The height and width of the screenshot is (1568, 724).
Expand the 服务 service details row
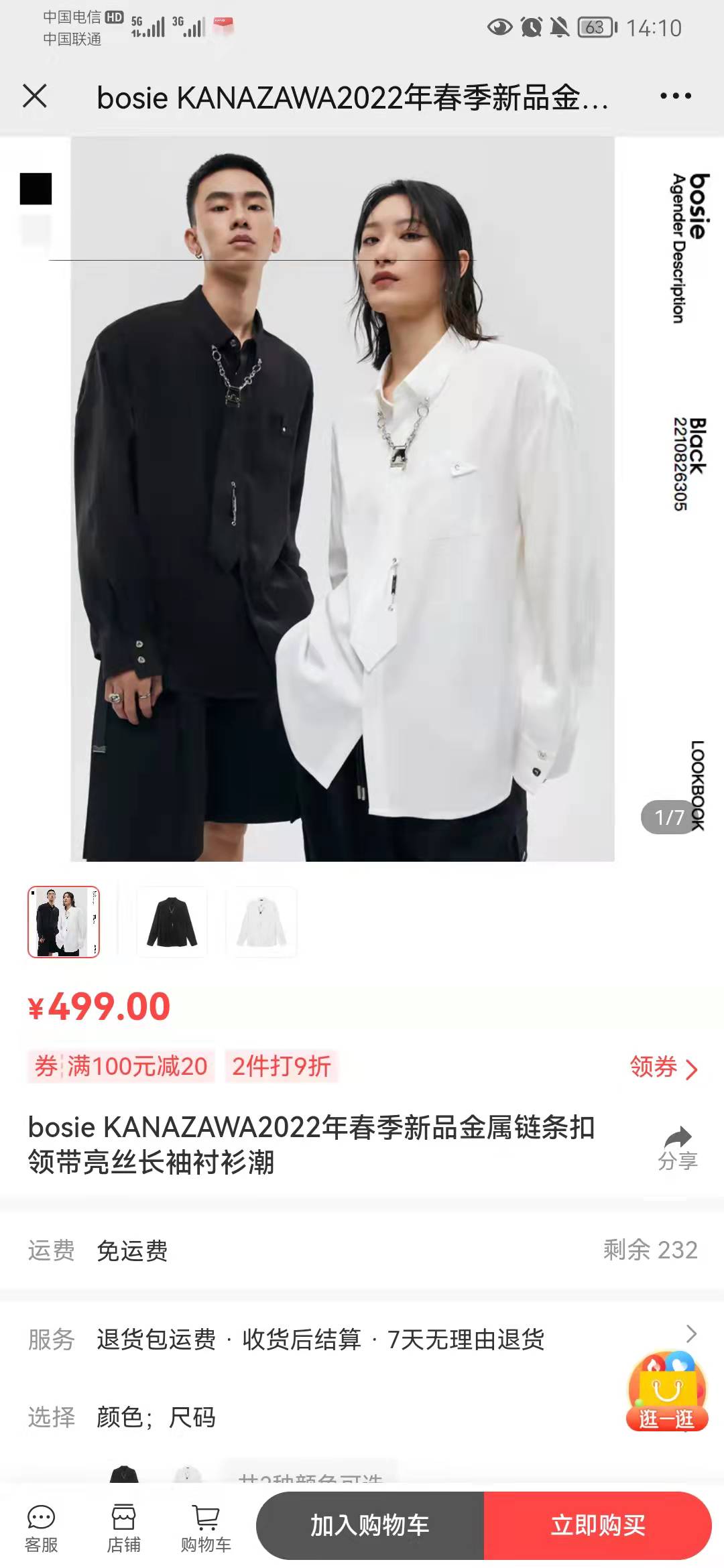coord(362,1339)
